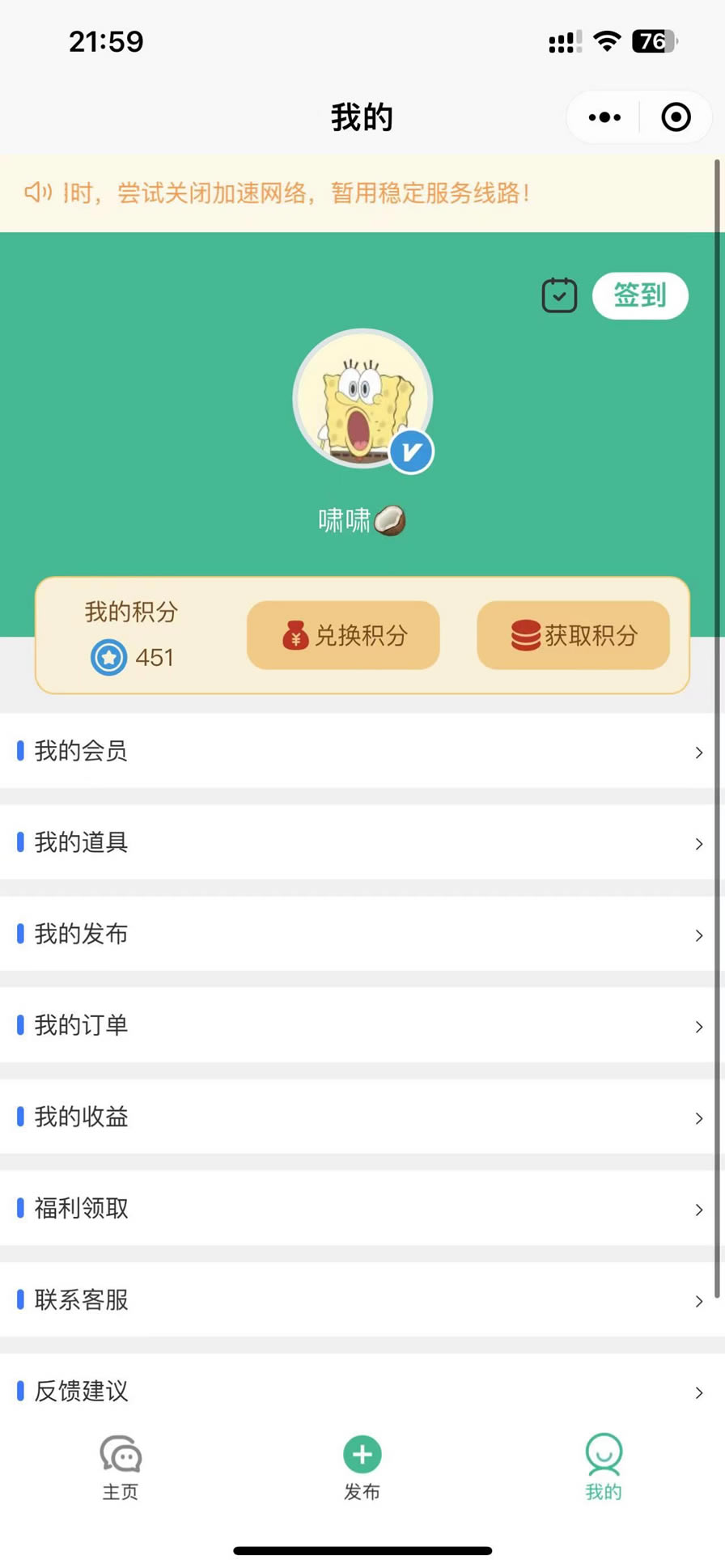Open 我的订单 orders
Image resolution: width=725 pixels, height=1568 pixels.
(x=362, y=1025)
